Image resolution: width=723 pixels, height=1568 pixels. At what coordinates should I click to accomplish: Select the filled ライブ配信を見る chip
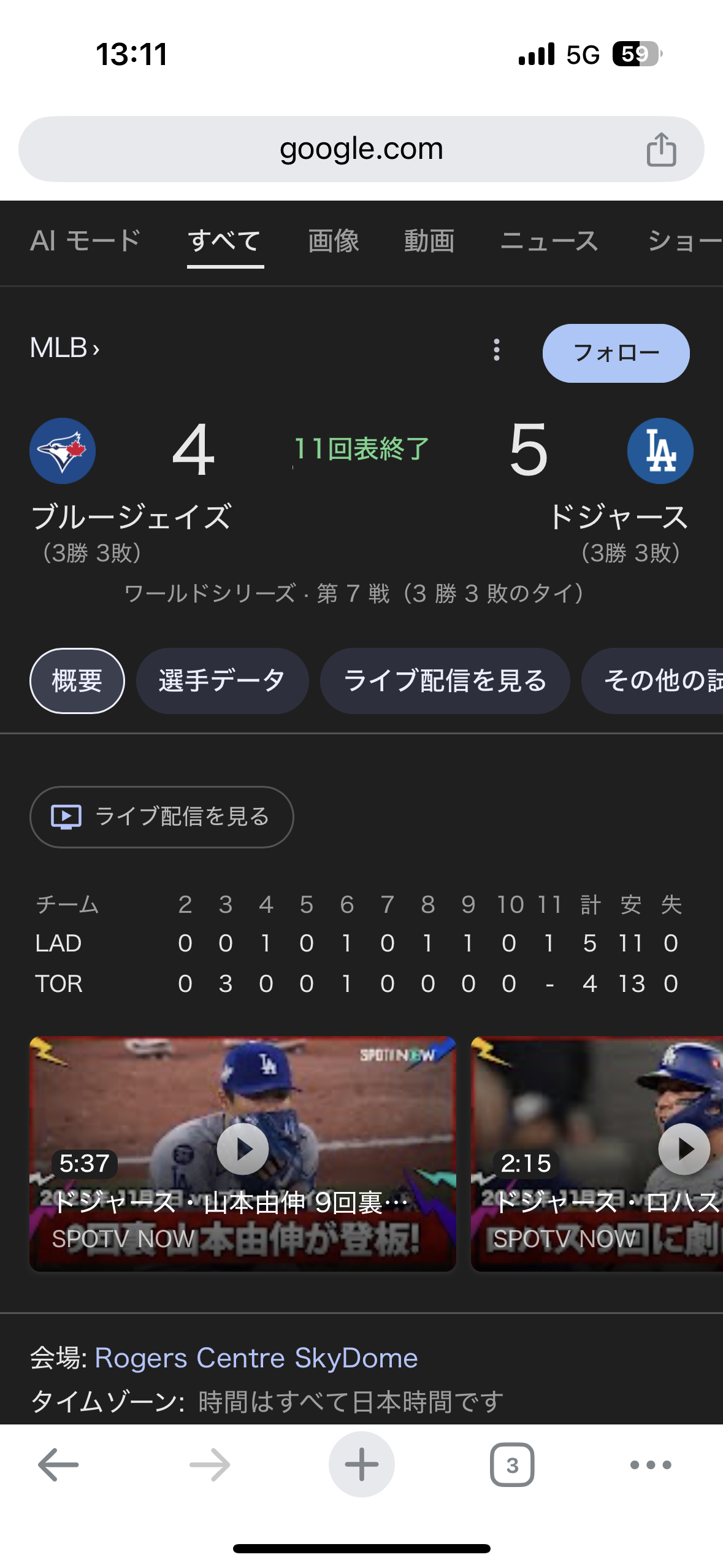tap(445, 681)
